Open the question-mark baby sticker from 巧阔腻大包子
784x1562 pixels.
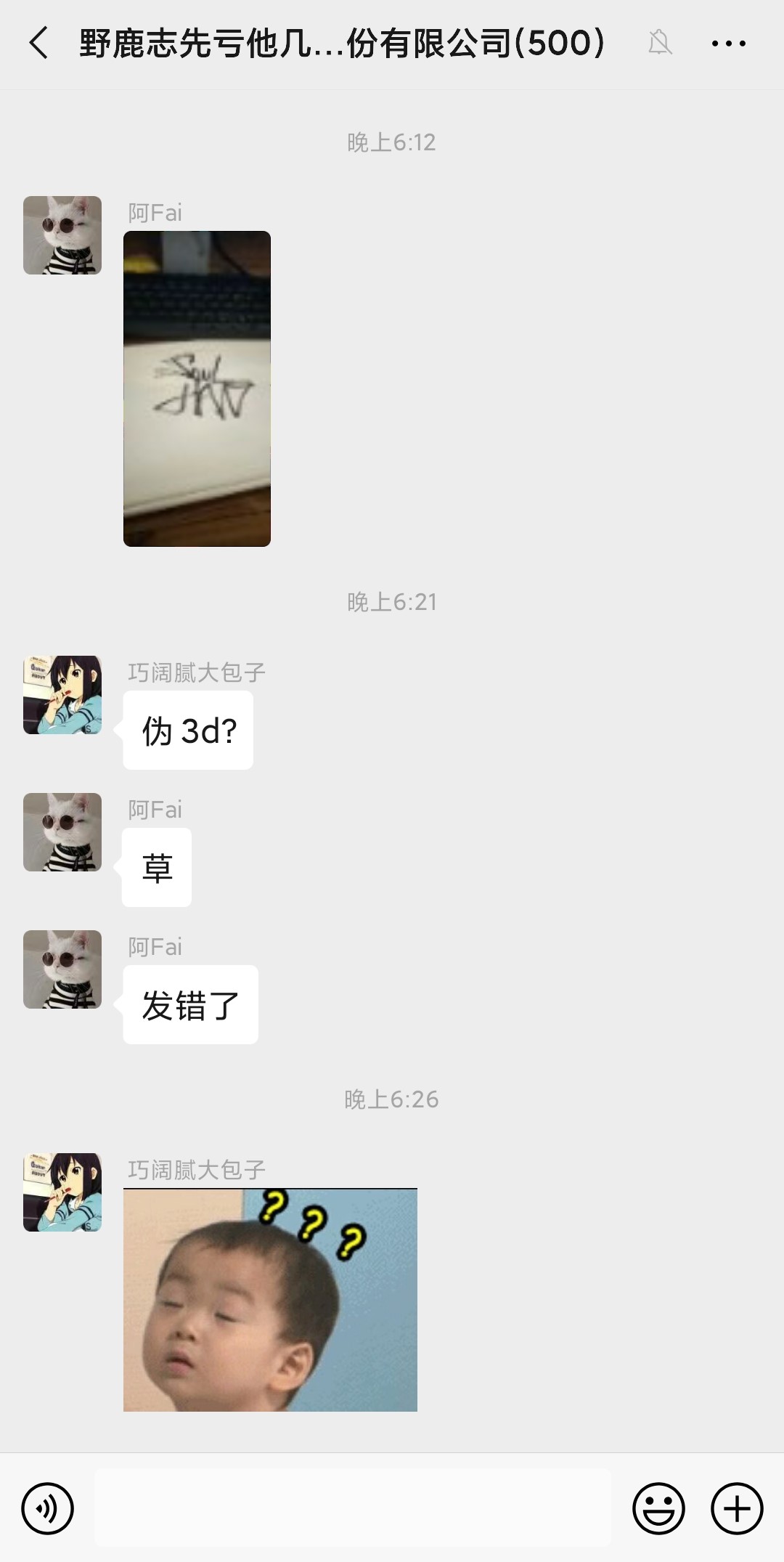(x=270, y=1300)
